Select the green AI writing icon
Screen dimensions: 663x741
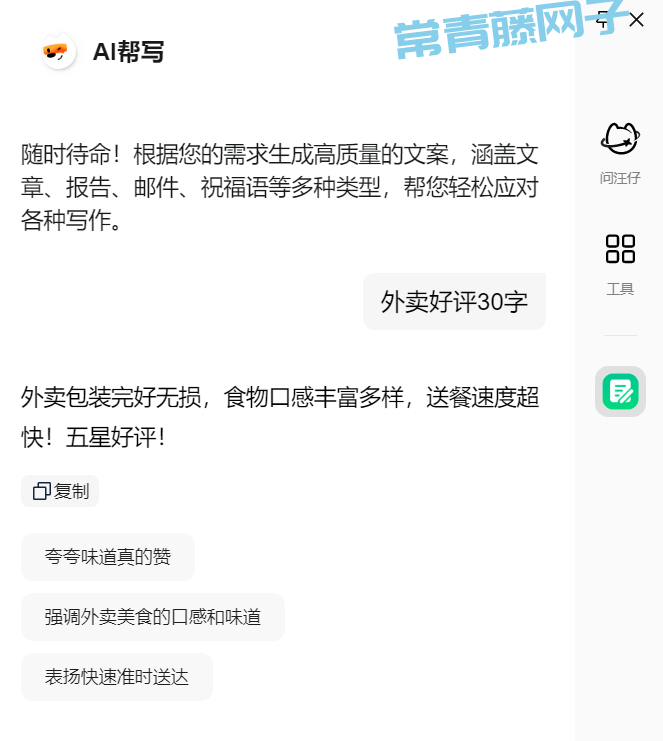click(620, 391)
